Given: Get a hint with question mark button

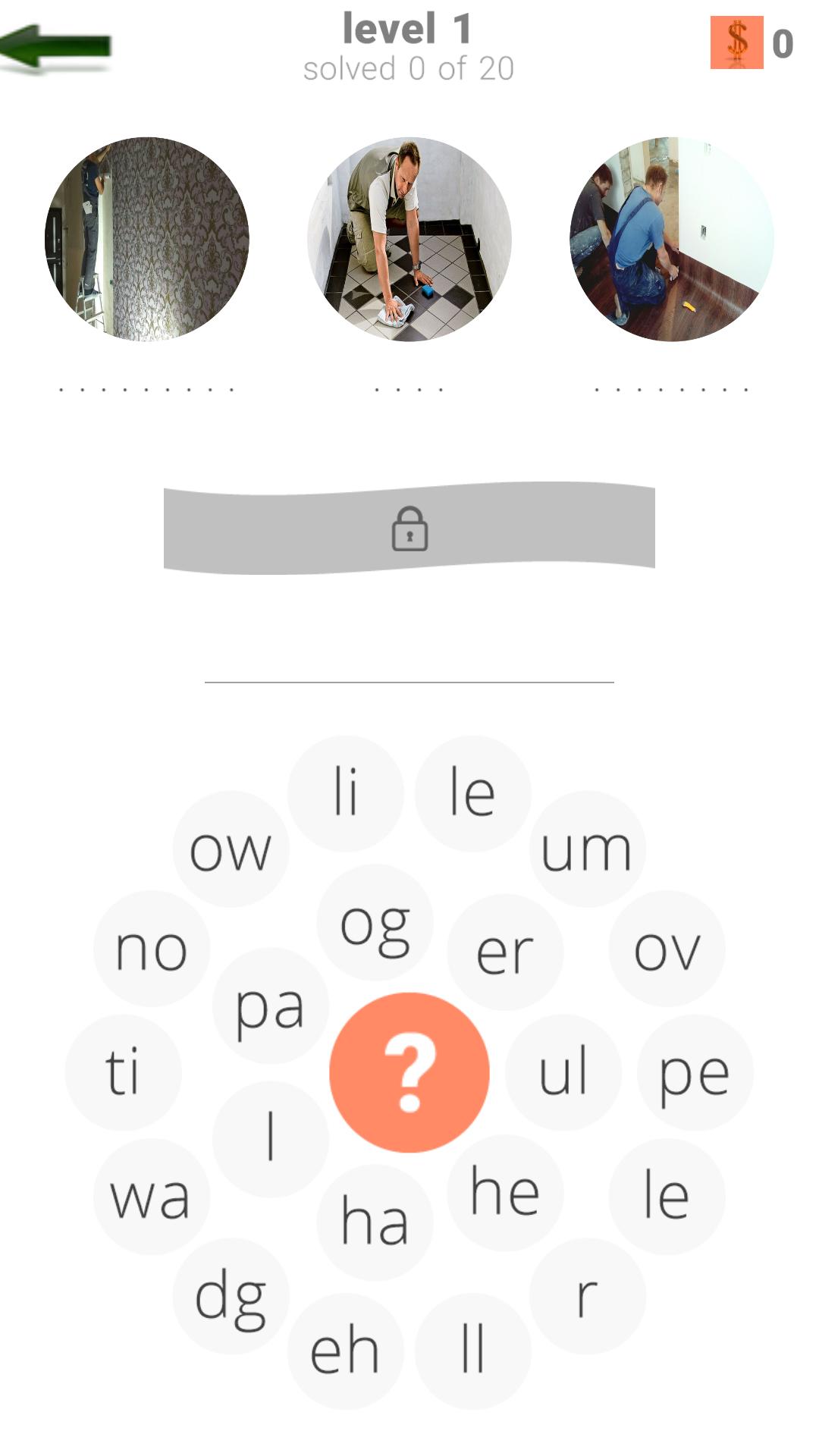Looking at the screenshot, I should [x=409, y=1072].
